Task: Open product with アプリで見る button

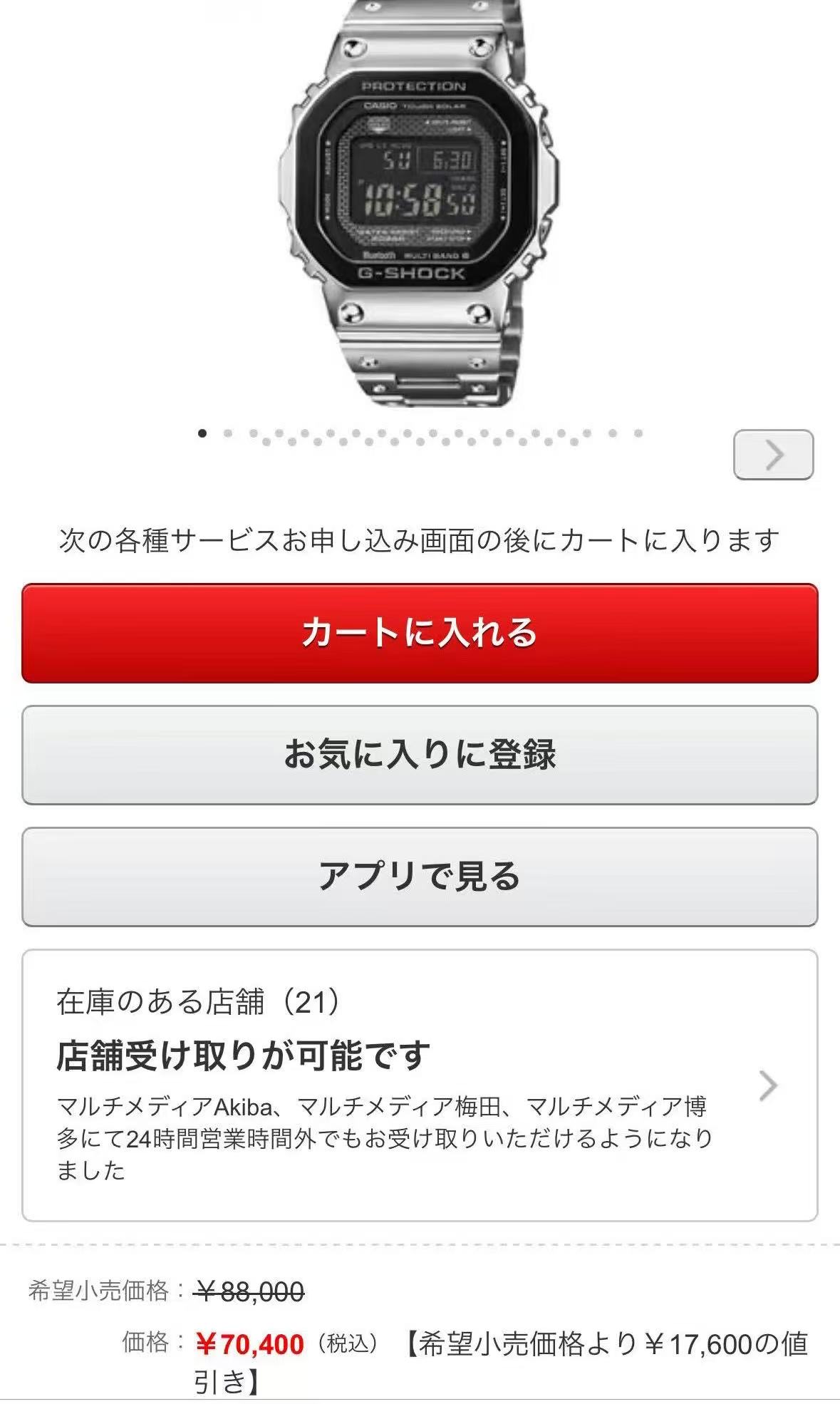Action: coord(420,877)
